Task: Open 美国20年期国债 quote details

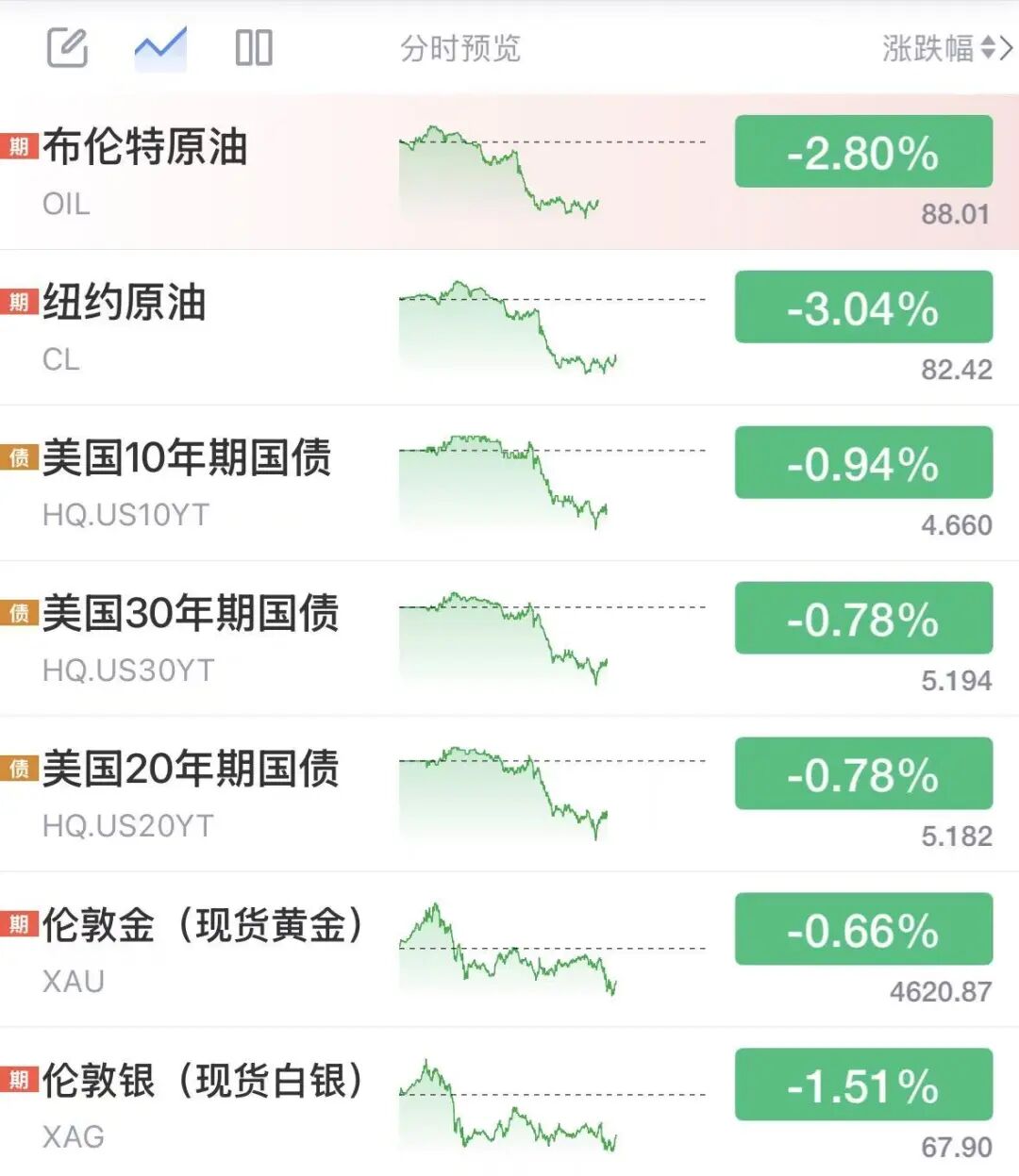Action: [x=509, y=794]
